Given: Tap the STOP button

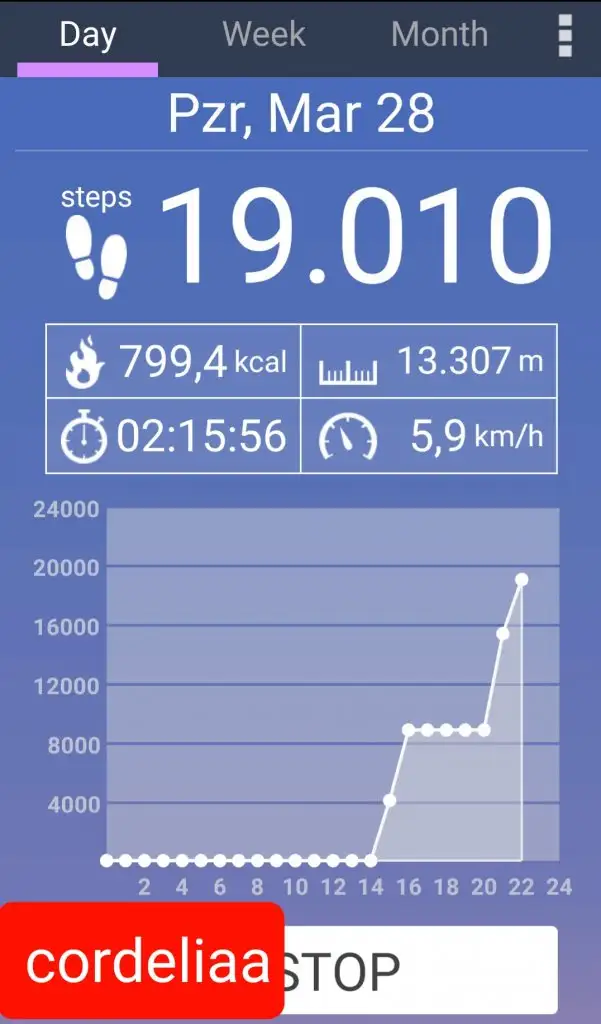Looking at the screenshot, I should (x=420, y=970).
